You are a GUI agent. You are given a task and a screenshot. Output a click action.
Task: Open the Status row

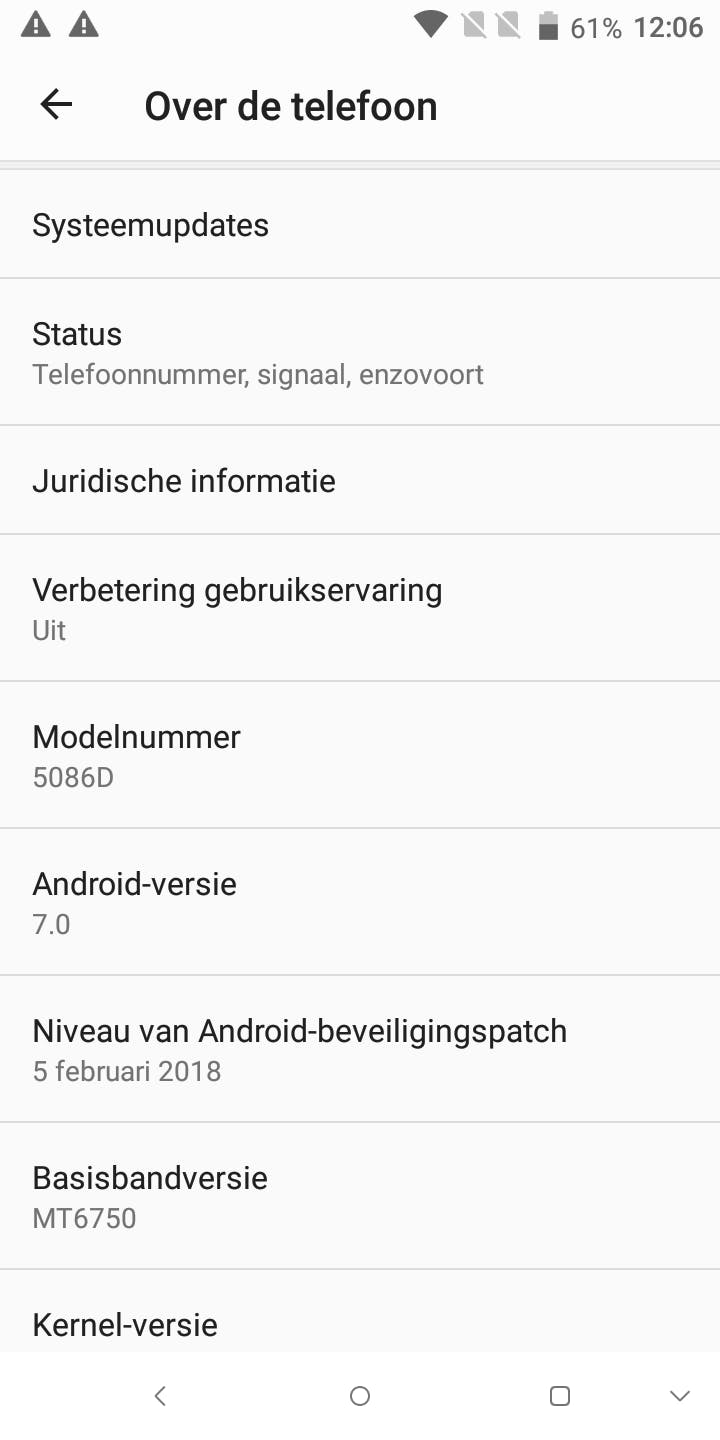pos(360,353)
